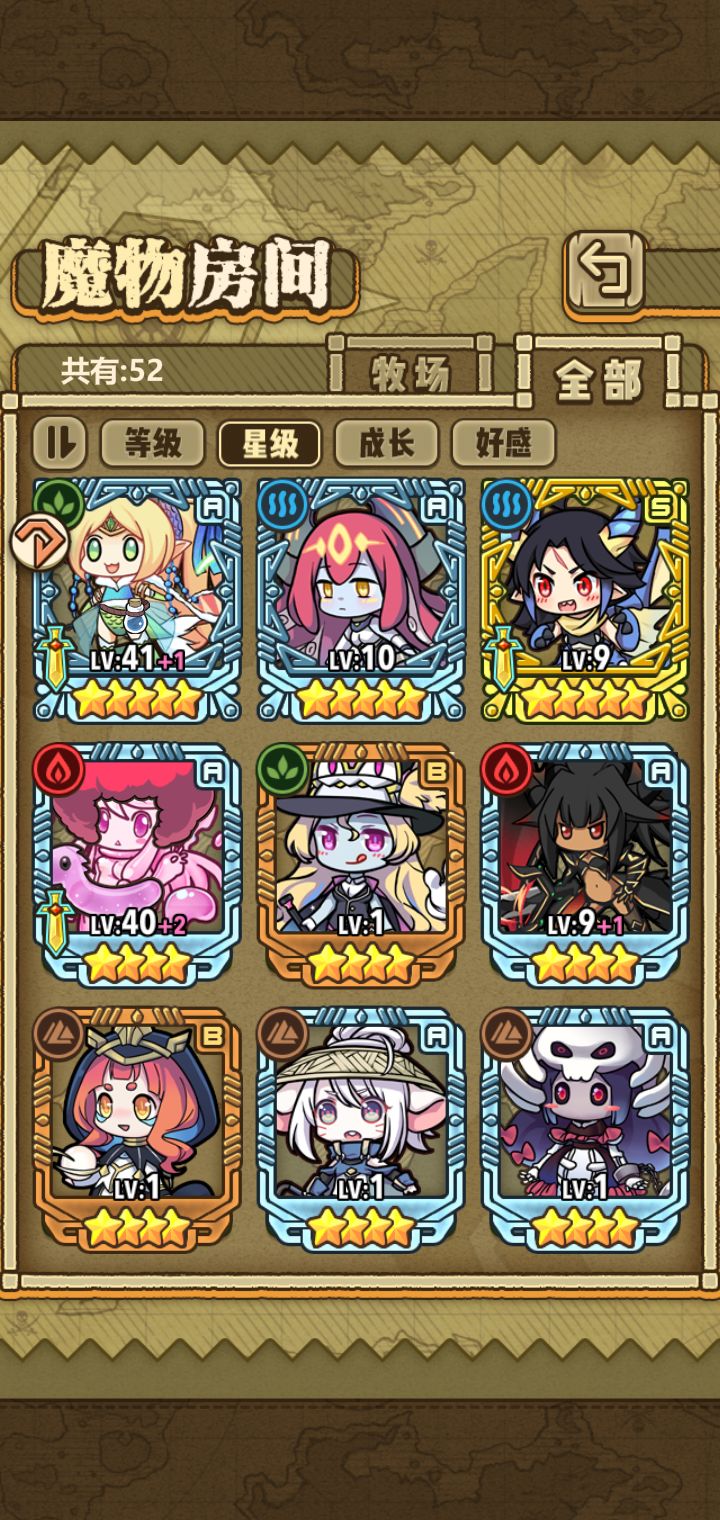Image resolution: width=720 pixels, height=1520 pixels.
Task: Sort monsters by 等级
Action: point(152,443)
